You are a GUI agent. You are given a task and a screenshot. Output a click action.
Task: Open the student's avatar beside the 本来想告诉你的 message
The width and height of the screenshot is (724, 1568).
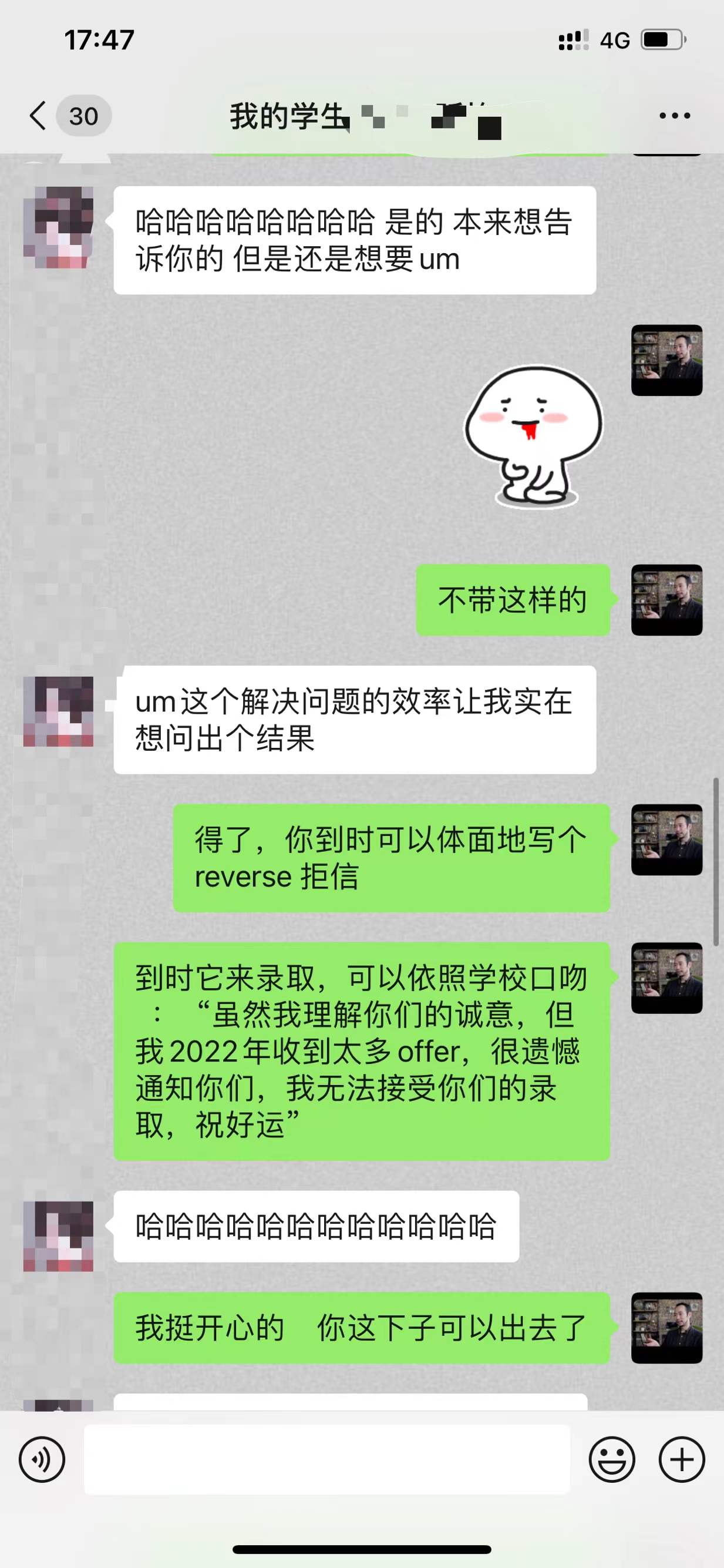58,228
